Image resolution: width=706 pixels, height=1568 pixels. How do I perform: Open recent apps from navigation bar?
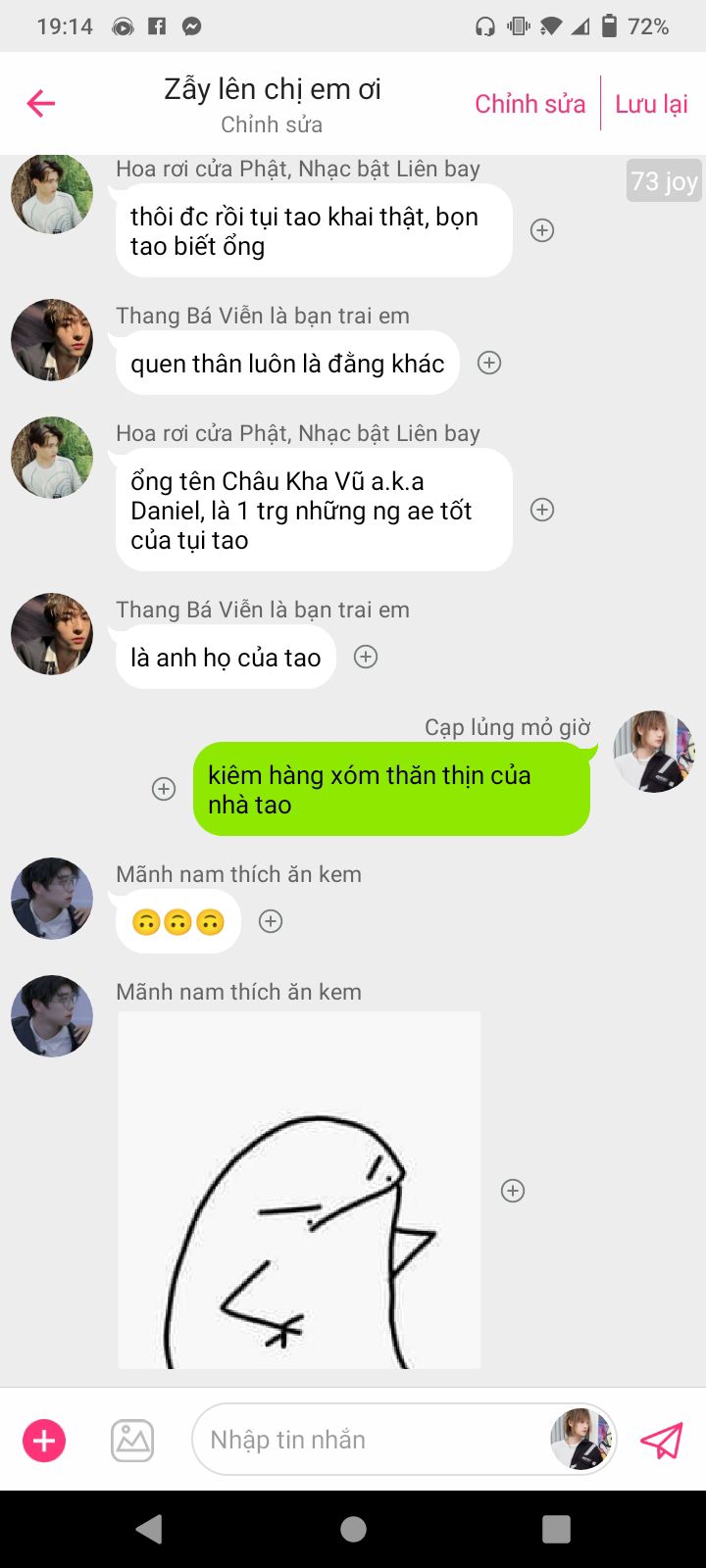point(556,1529)
